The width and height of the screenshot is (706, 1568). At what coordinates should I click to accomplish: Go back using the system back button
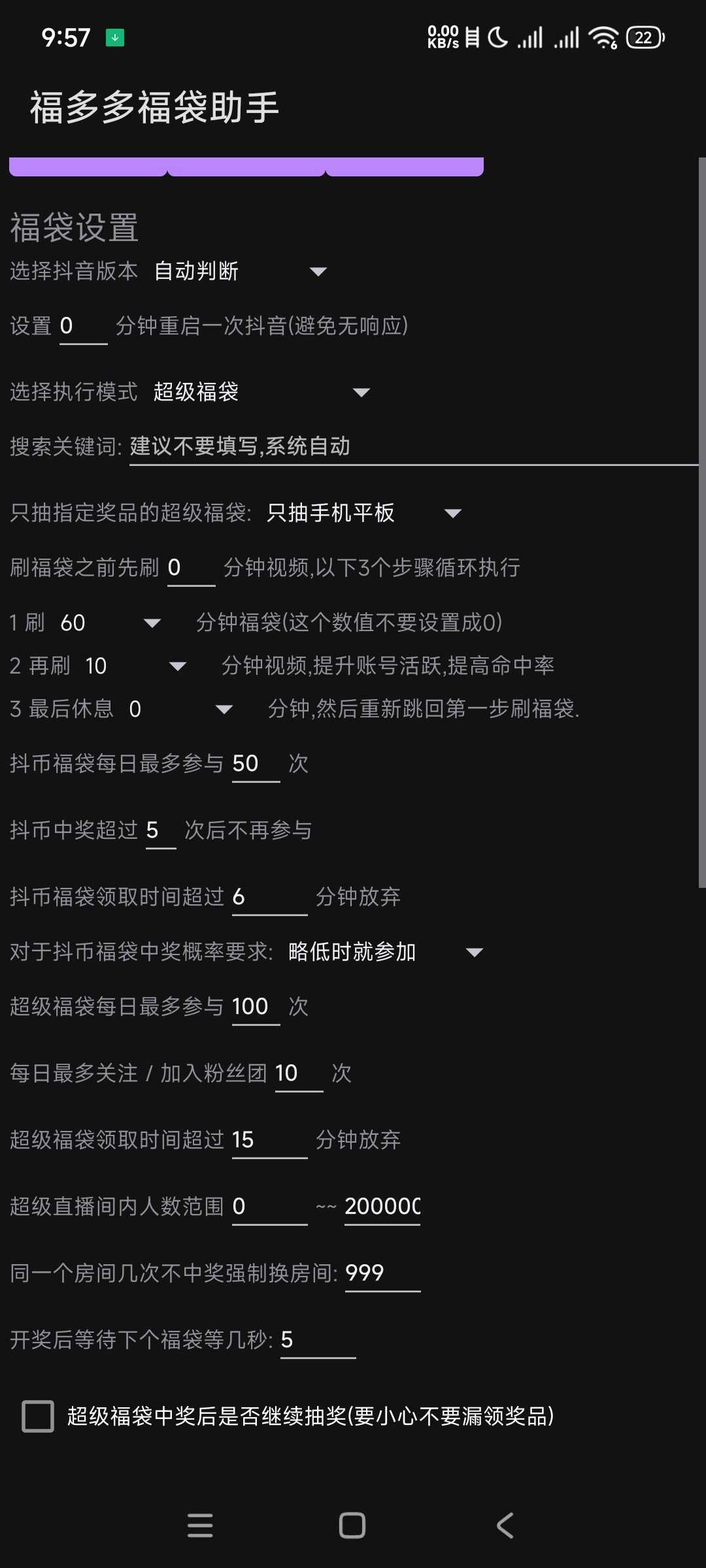pyautogui.click(x=505, y=1526)
